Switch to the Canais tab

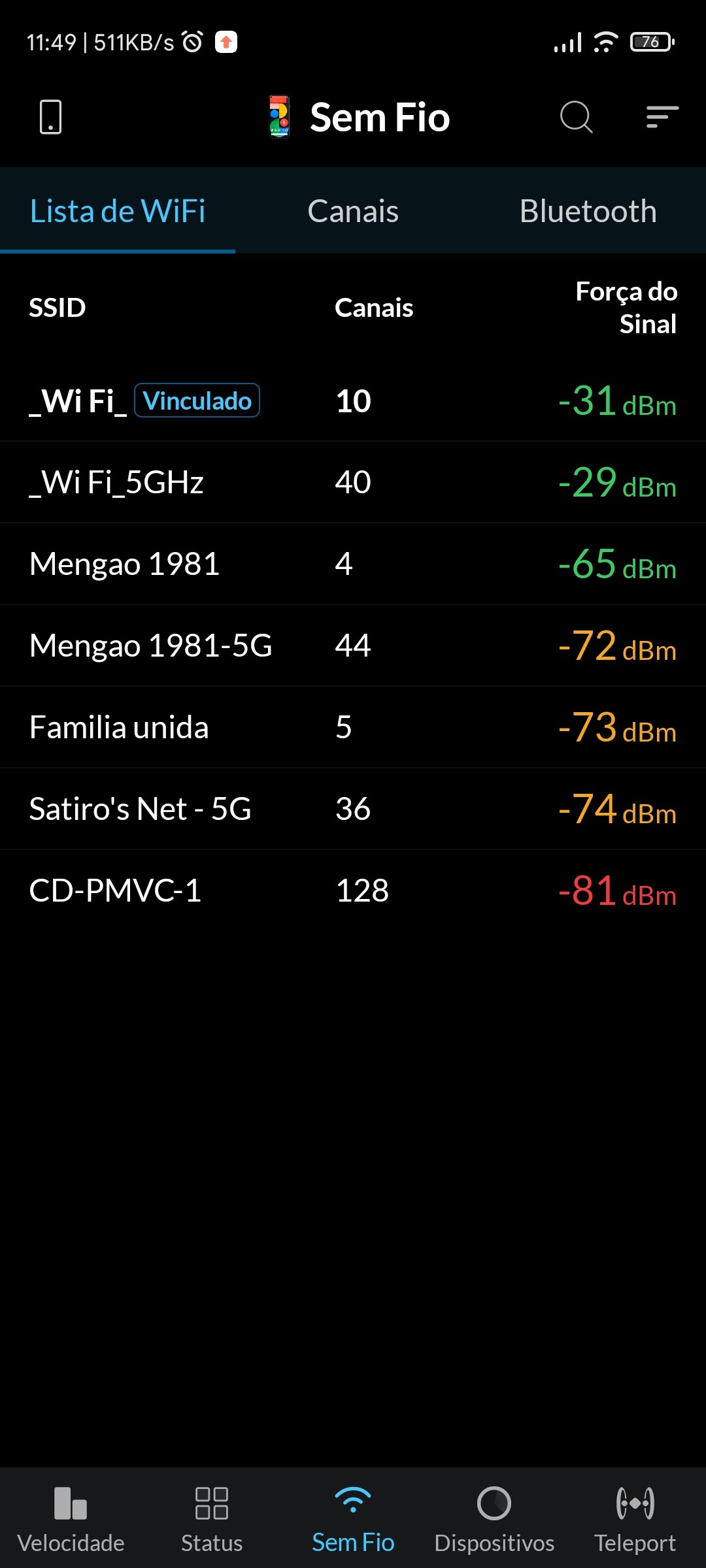(x=353, y=211)
